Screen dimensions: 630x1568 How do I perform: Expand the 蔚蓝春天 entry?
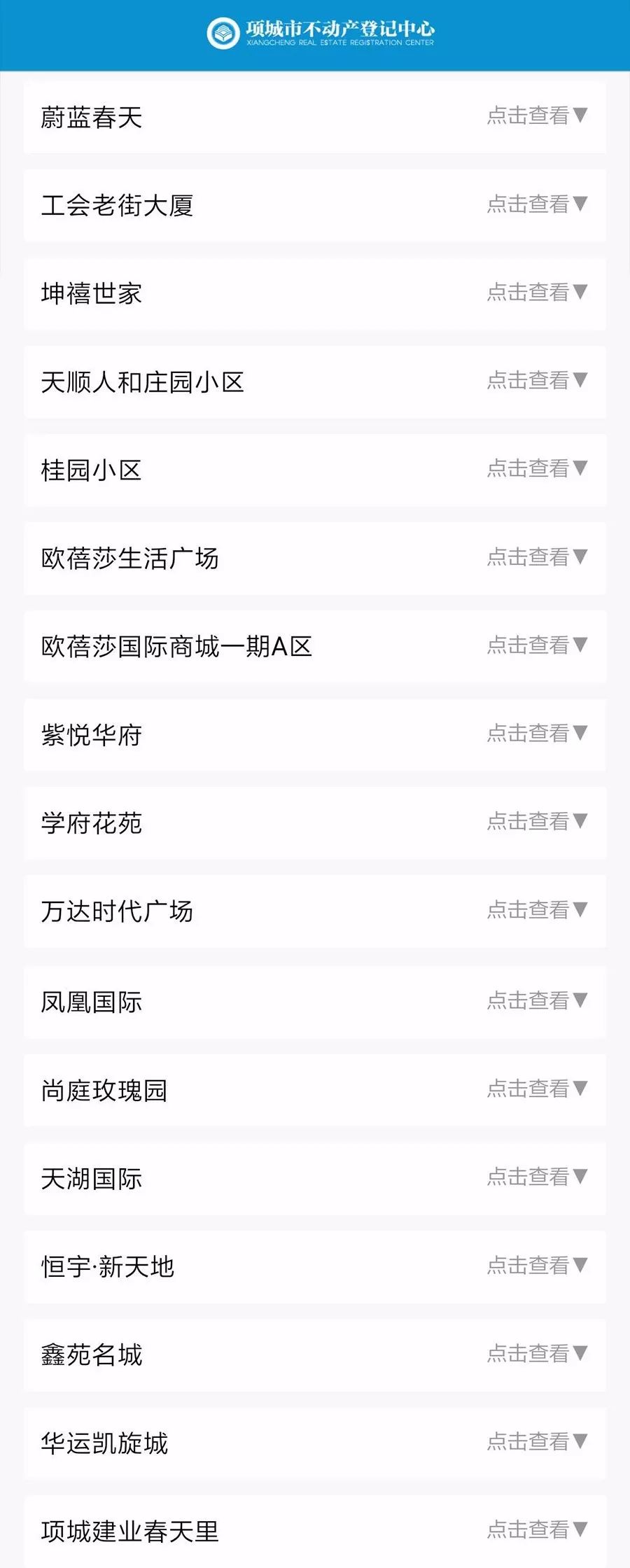(x=536, y=115)
